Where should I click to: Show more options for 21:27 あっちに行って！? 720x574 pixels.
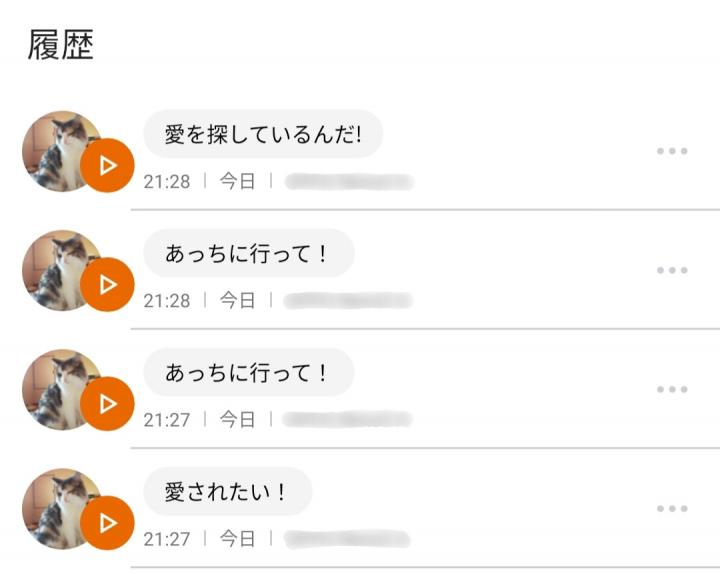tap(672, 389)
